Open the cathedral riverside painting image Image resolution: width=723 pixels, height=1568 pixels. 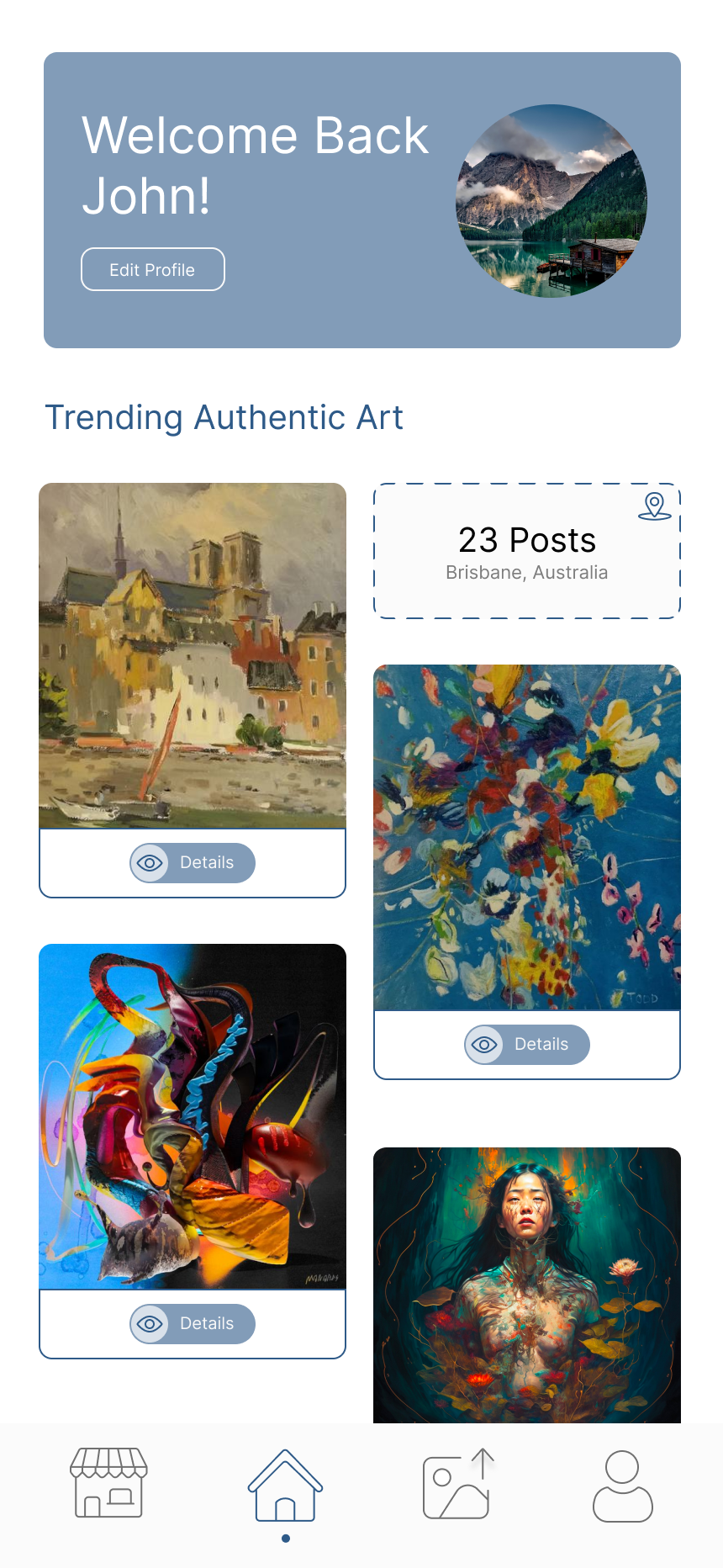(193, 655)
